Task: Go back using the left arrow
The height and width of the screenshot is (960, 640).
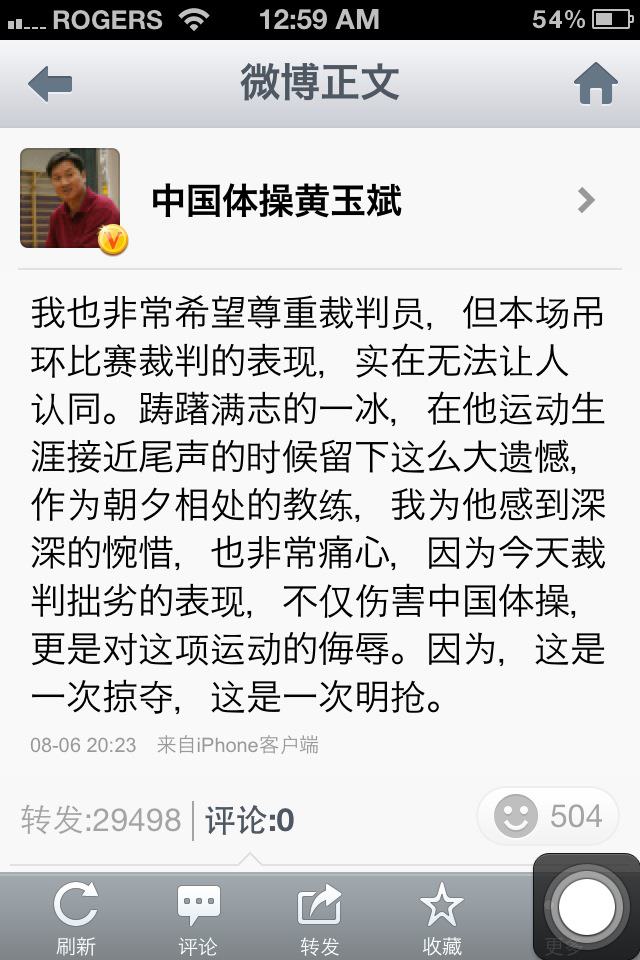Action: pos(50,84)
